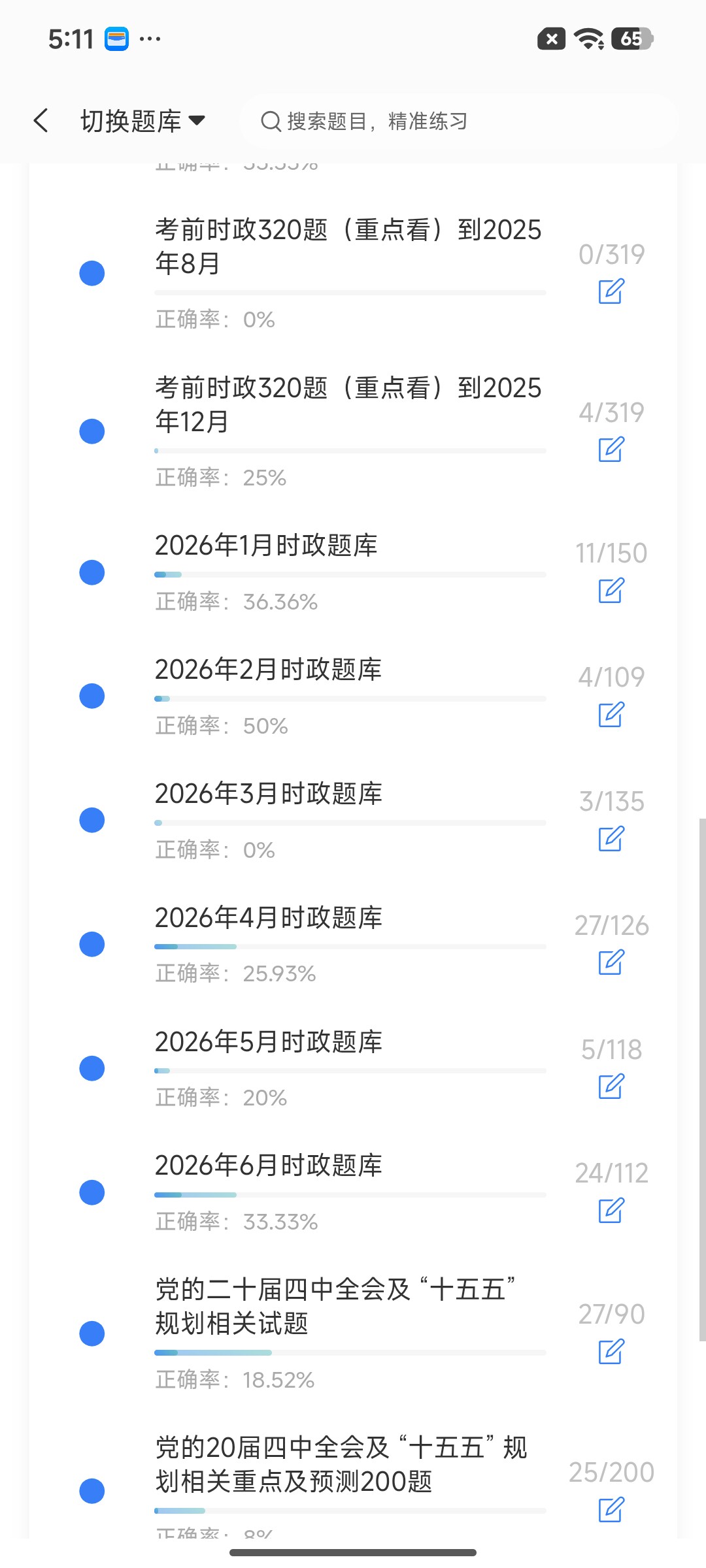Tap the edit icon under 0/319
Viewport: 706px width, 1568px height.
611,291
